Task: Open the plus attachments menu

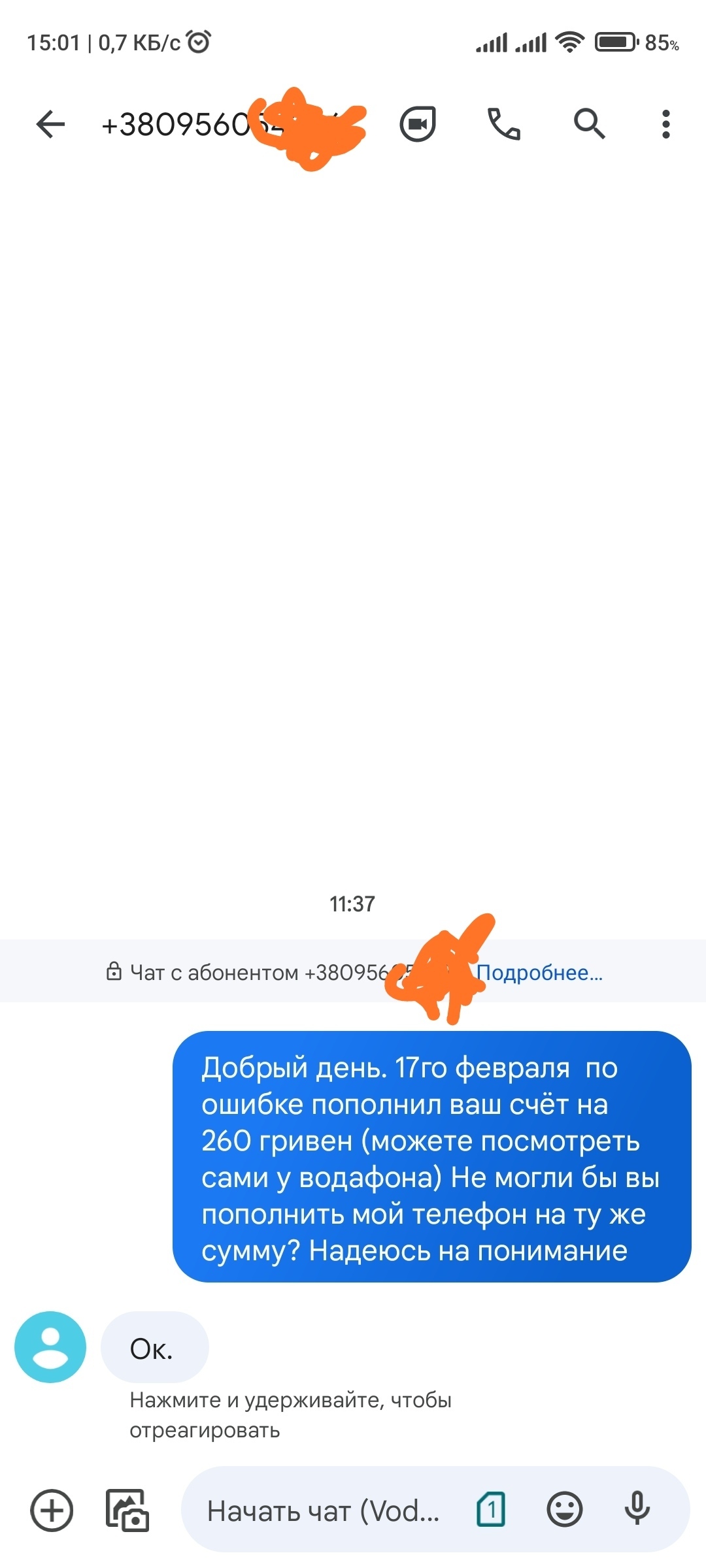Action: click(52, 1511)
